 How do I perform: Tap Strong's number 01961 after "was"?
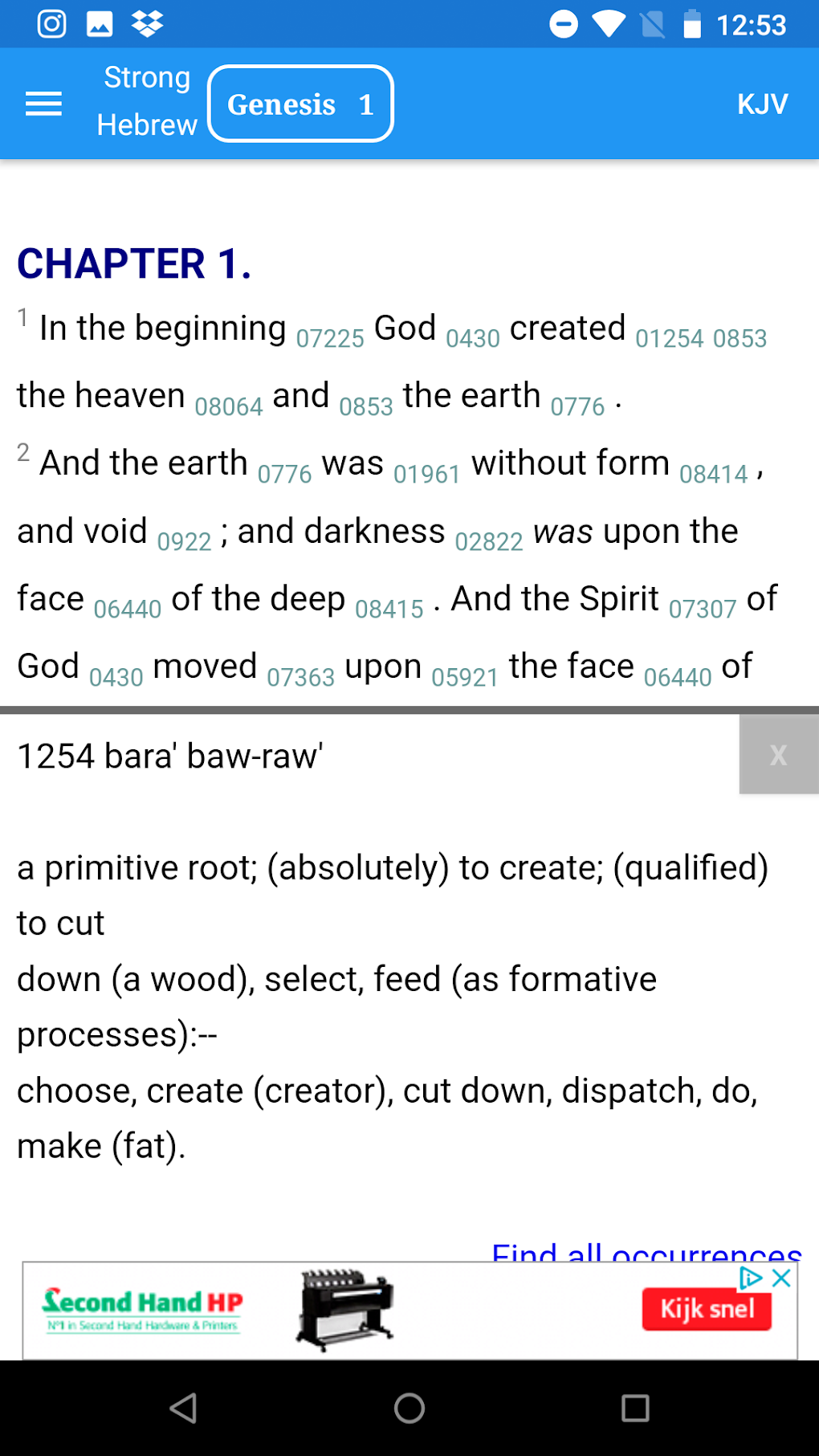[426, 474]
